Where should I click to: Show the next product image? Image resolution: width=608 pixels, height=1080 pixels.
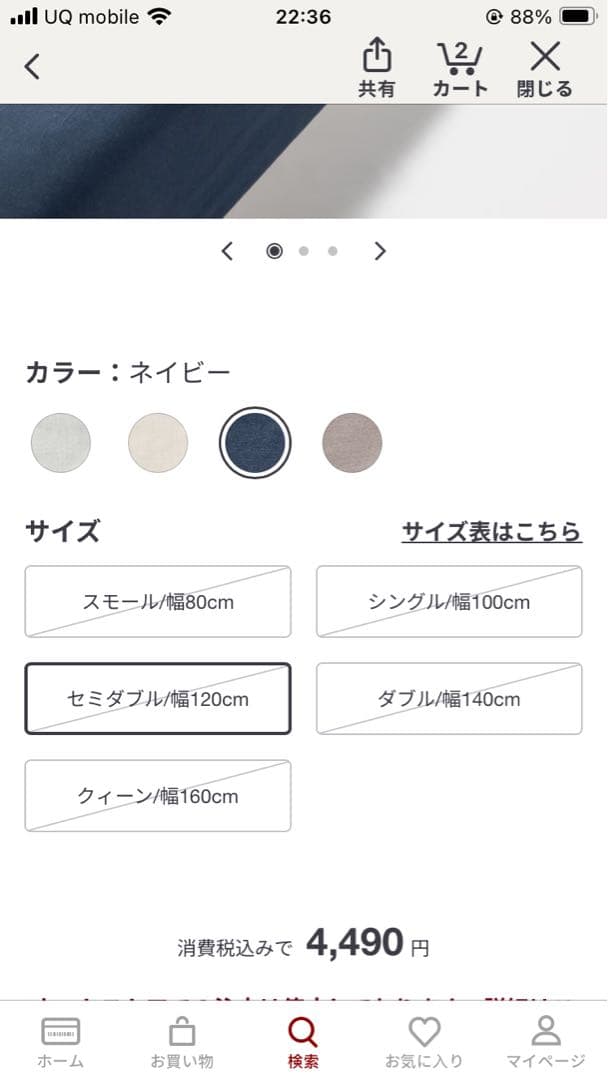tap(379, 251)
